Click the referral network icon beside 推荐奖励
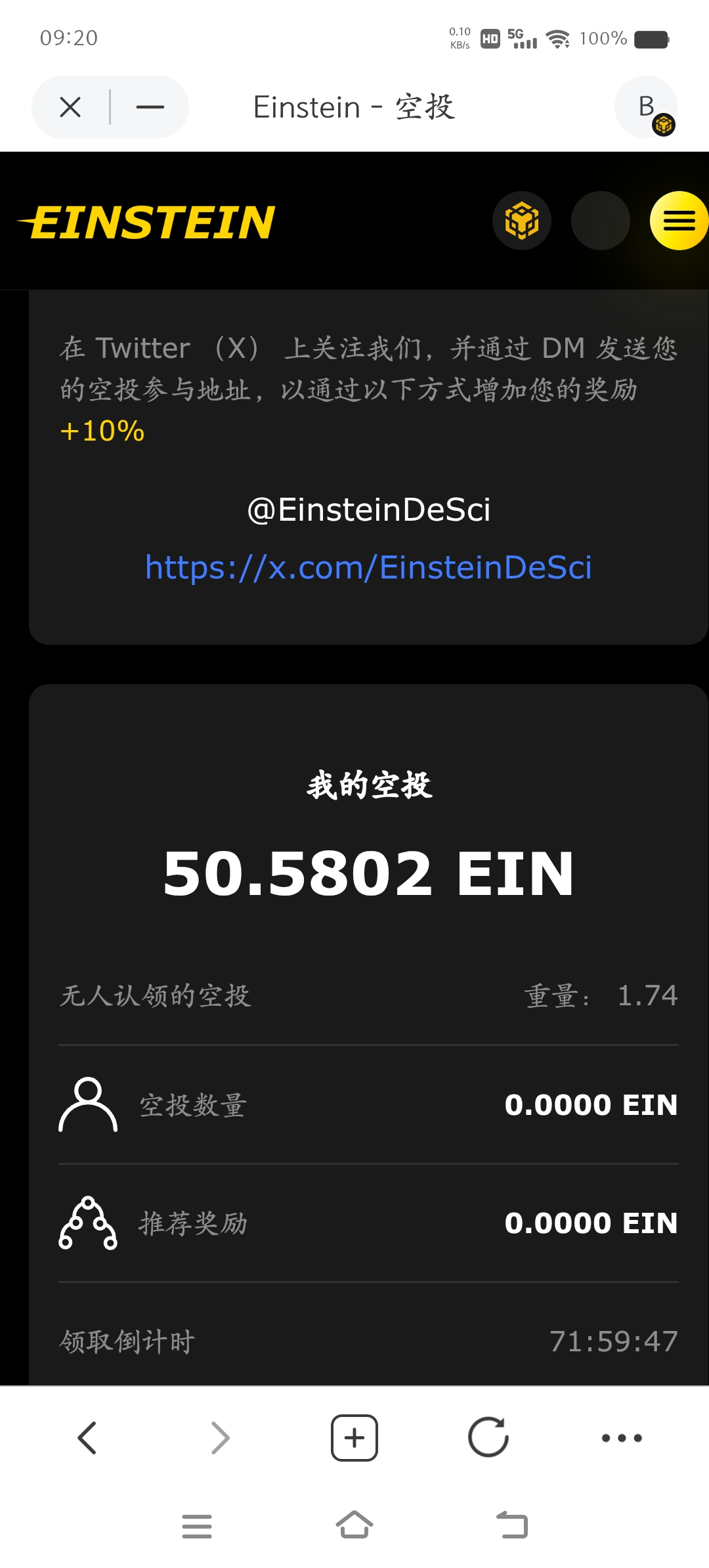The width and height of the screenshot is (709, 1568). (87, 1223)
